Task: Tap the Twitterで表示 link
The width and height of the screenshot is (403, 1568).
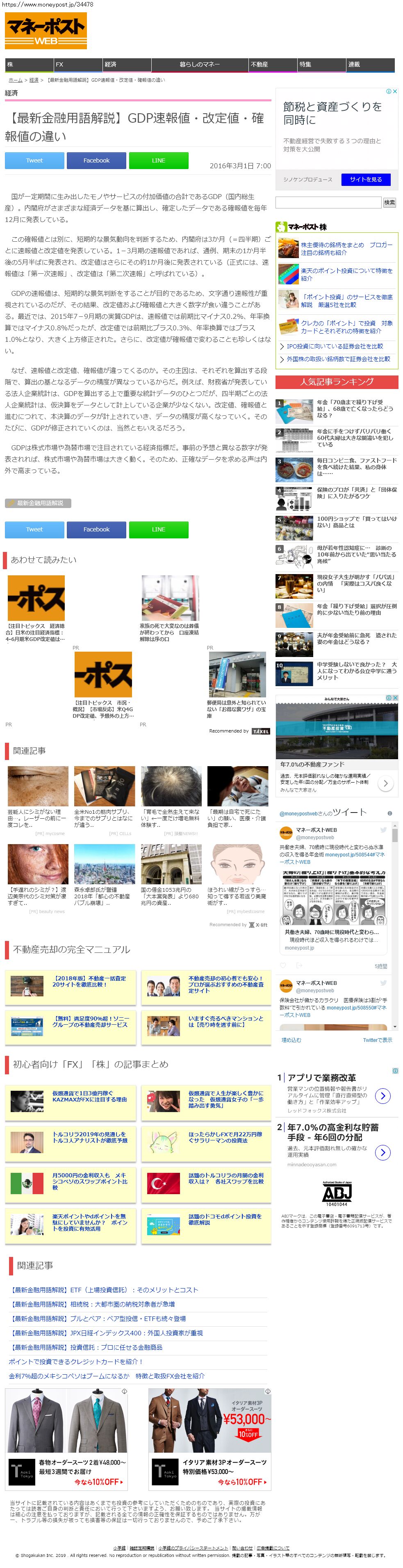Action: point(377,1039)
